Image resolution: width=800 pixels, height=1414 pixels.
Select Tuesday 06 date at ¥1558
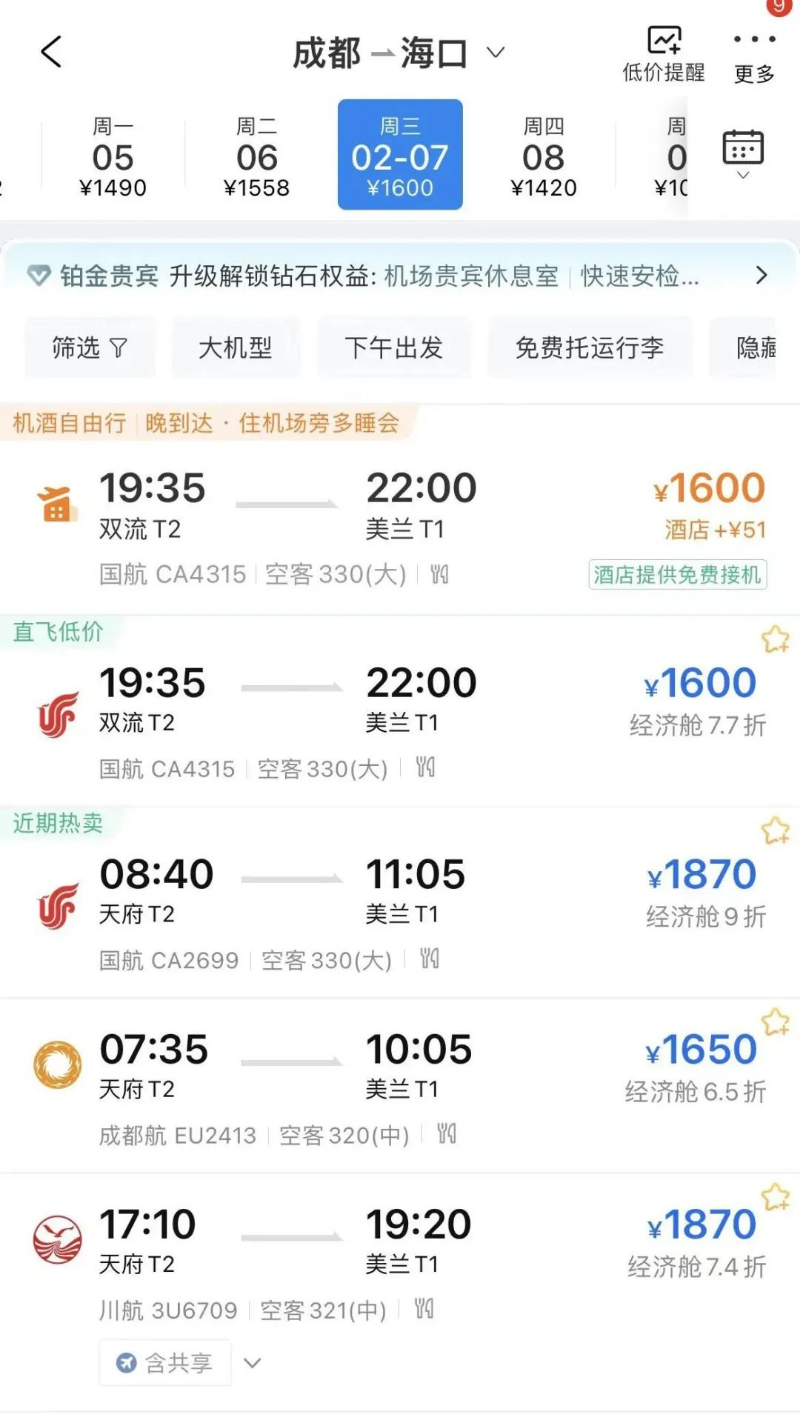click(x=257, y=157)
